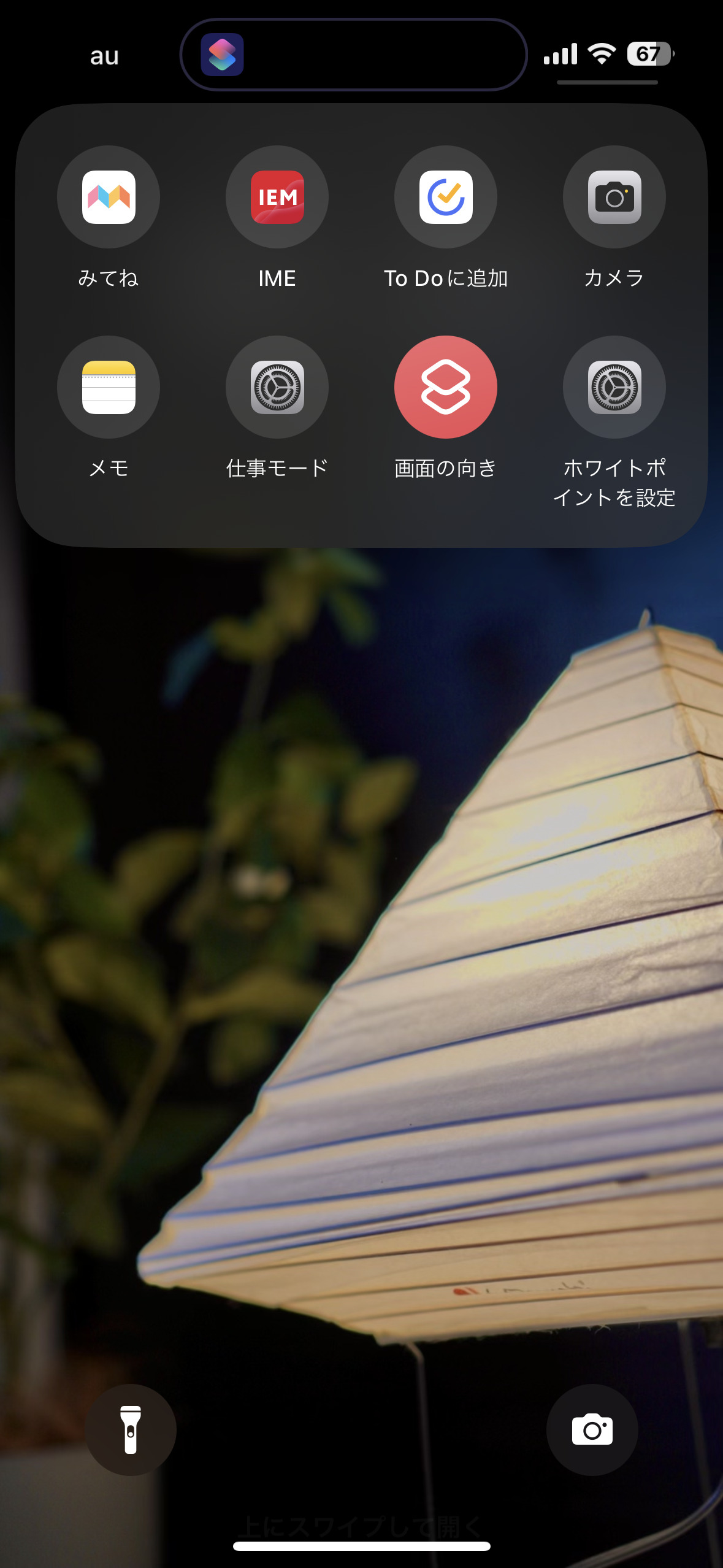The height and width of the screenshot is (1568, 723).
Task: Open the メモ shortcut
Action: 109,387
